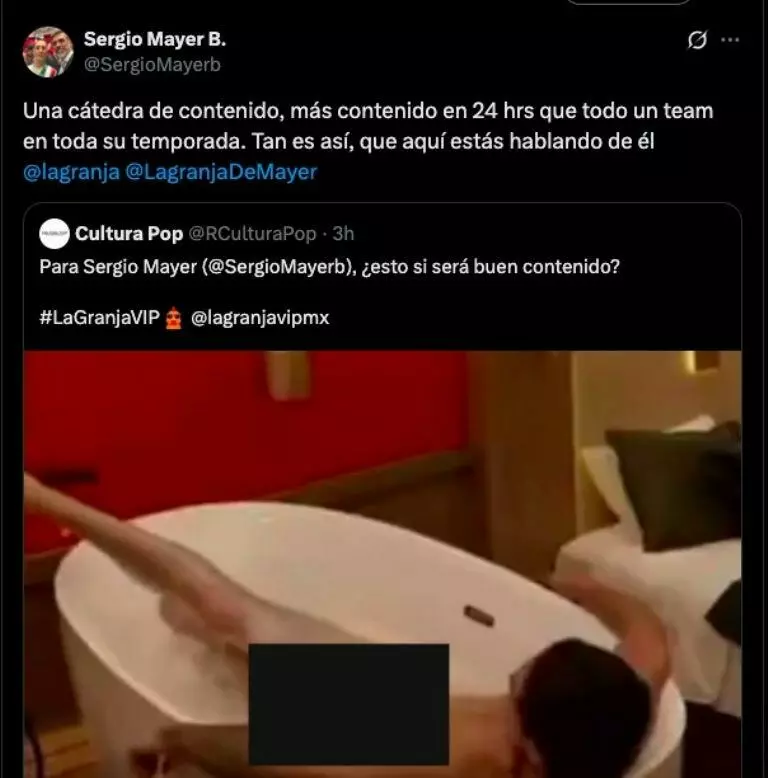The width and height of the screenshot is (768, 778).
Task: Open the #LaGranjaVIP hashtag
Action: pyautogui.click(x=100, y=318)
